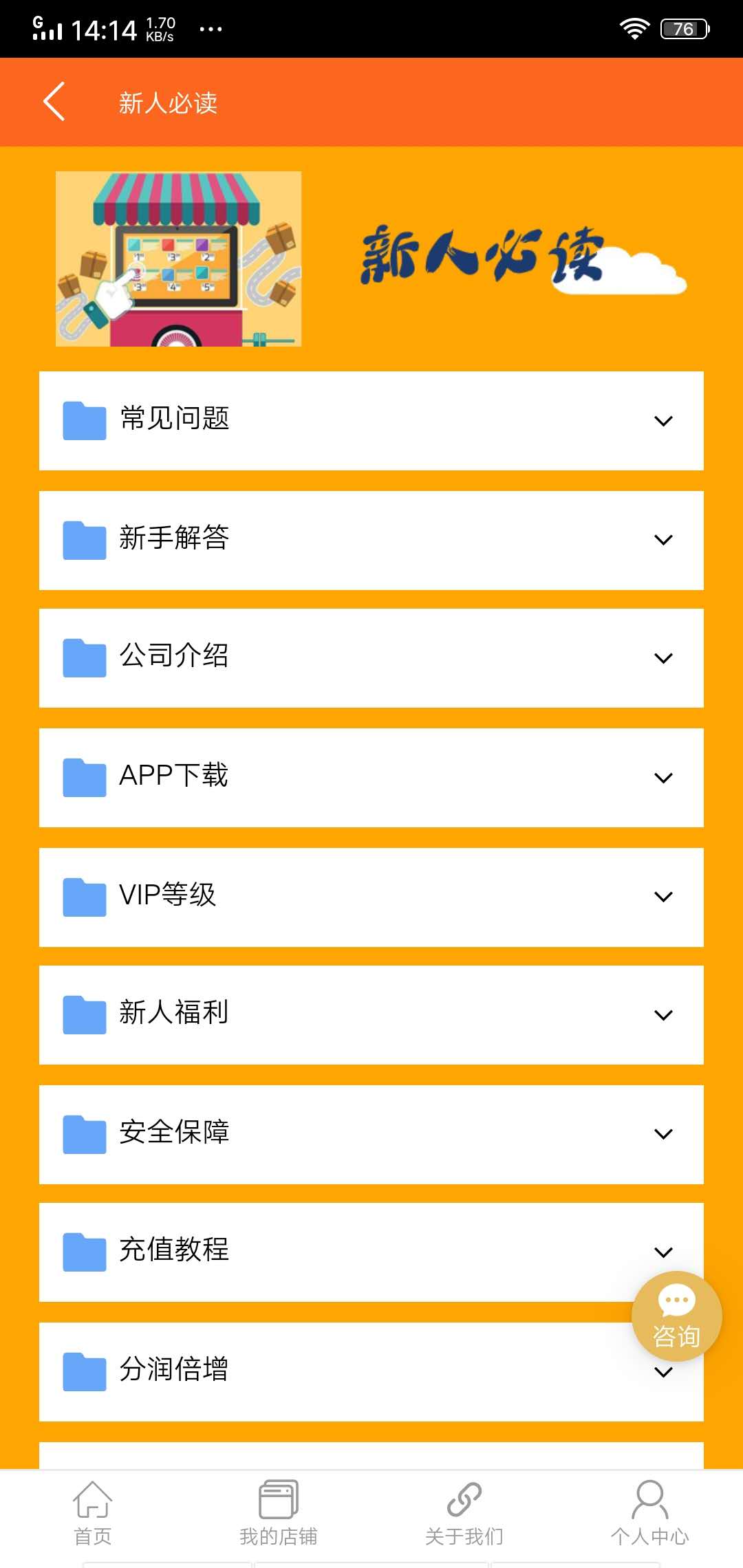Viewport: 743px width, 1568px height.
Task: Open the 新人必读 banner image
Action: pyautogui.click(x=179, y=260)
